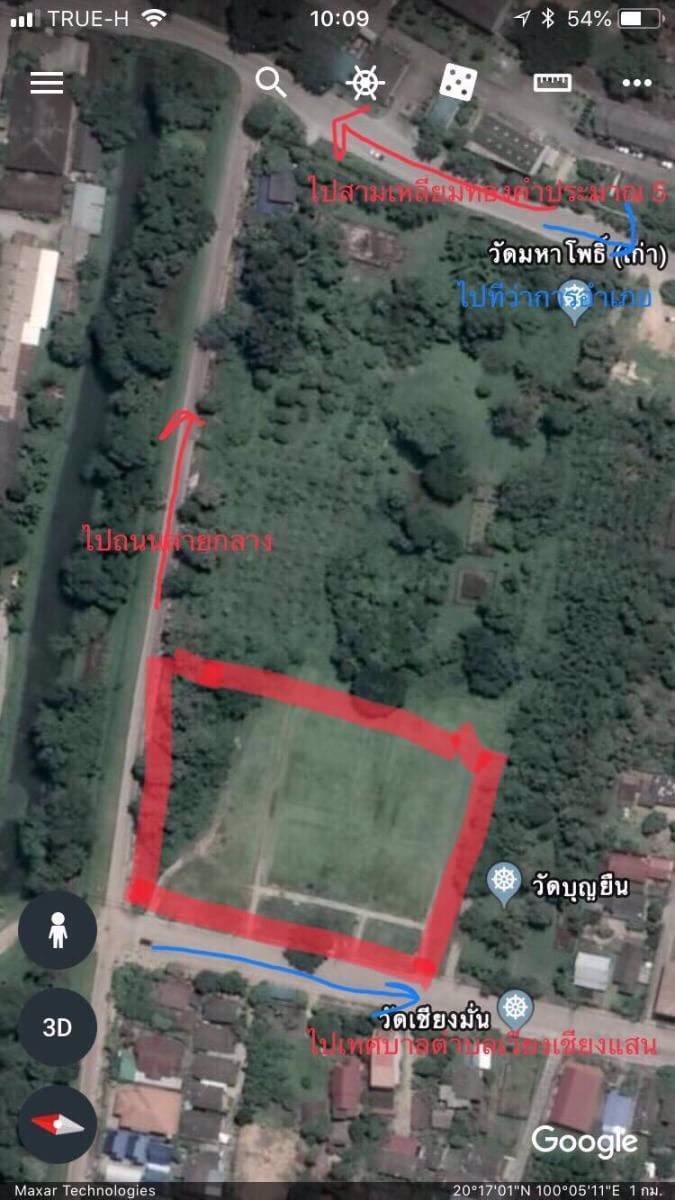The image size is (675, 1200).
Task: Open Voyager ship wheel
Action: [x=365, y=82]
